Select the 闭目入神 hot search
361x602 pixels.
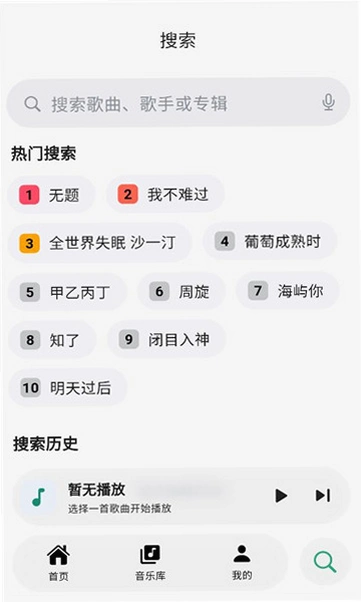click(x=166, y=339)
